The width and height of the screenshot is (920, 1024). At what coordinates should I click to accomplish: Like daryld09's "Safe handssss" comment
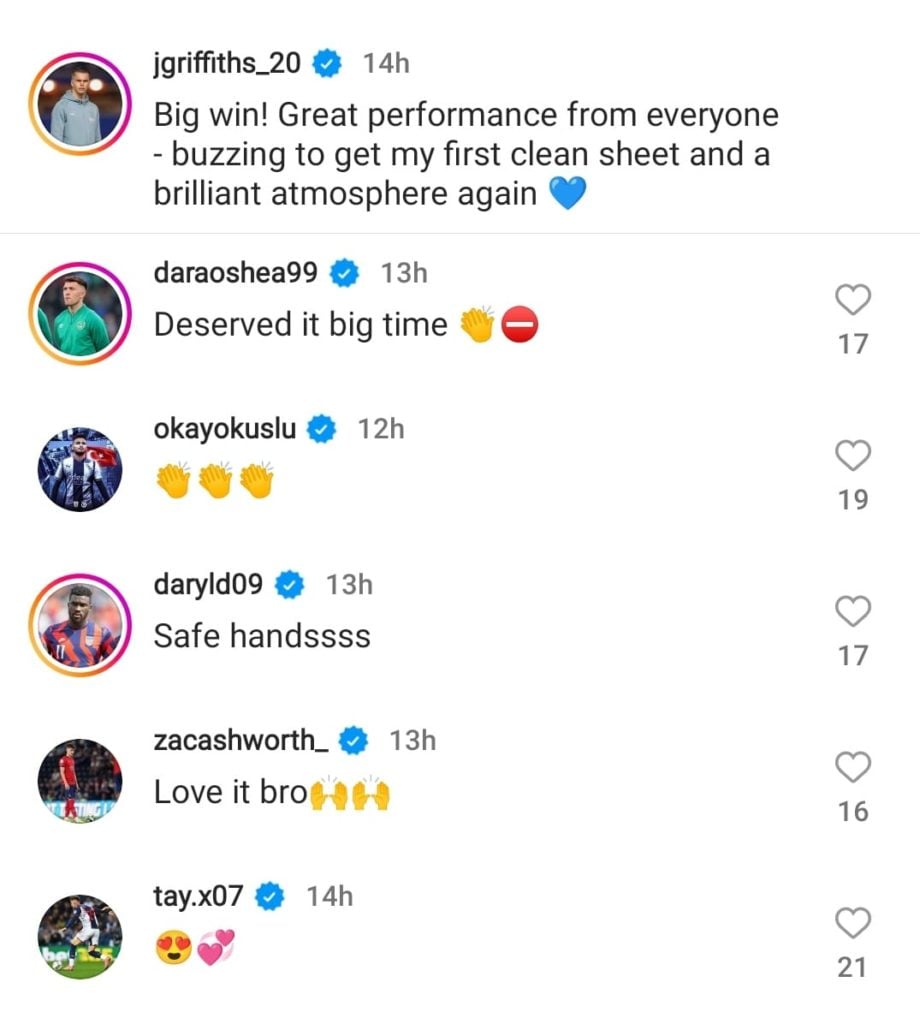[x=852, y=611]
